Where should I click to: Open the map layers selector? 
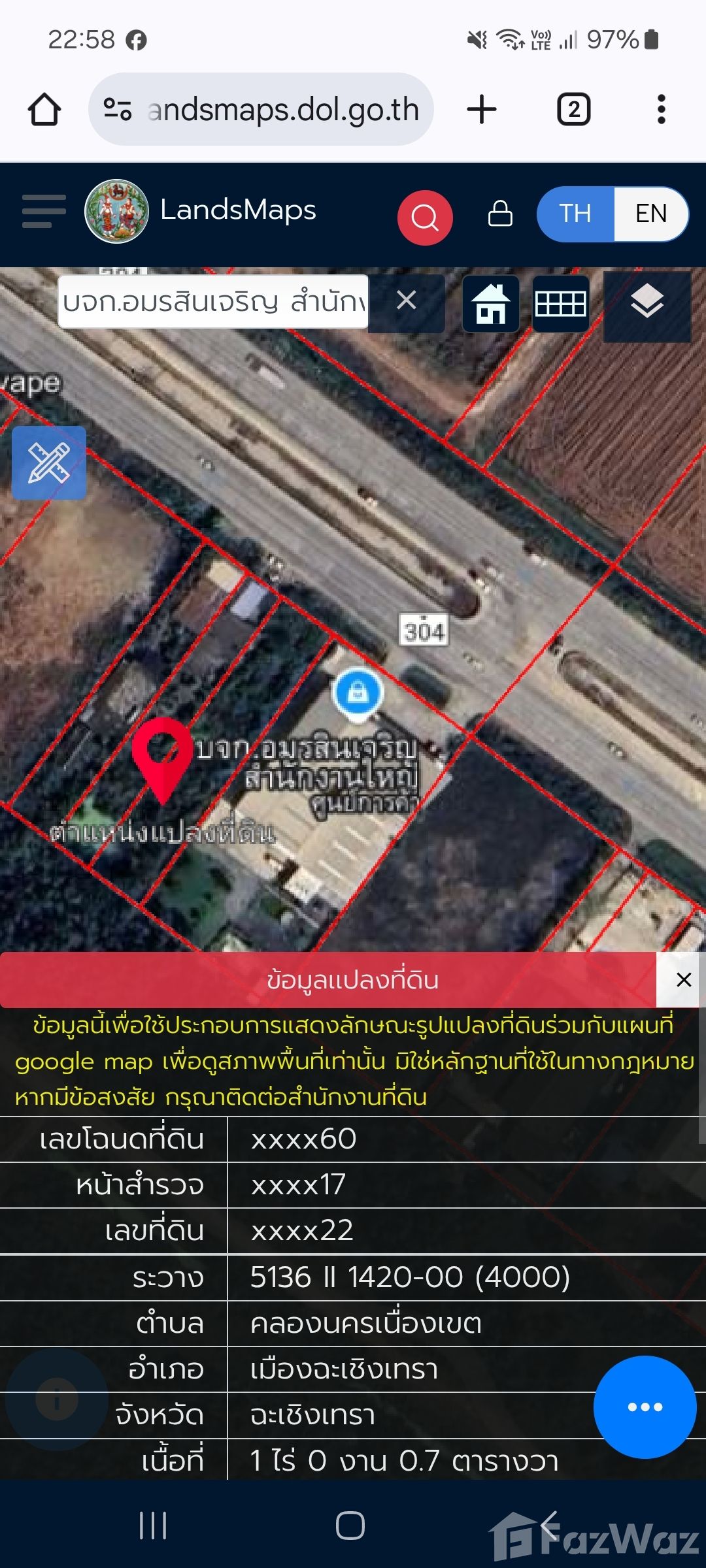(647, 304)
